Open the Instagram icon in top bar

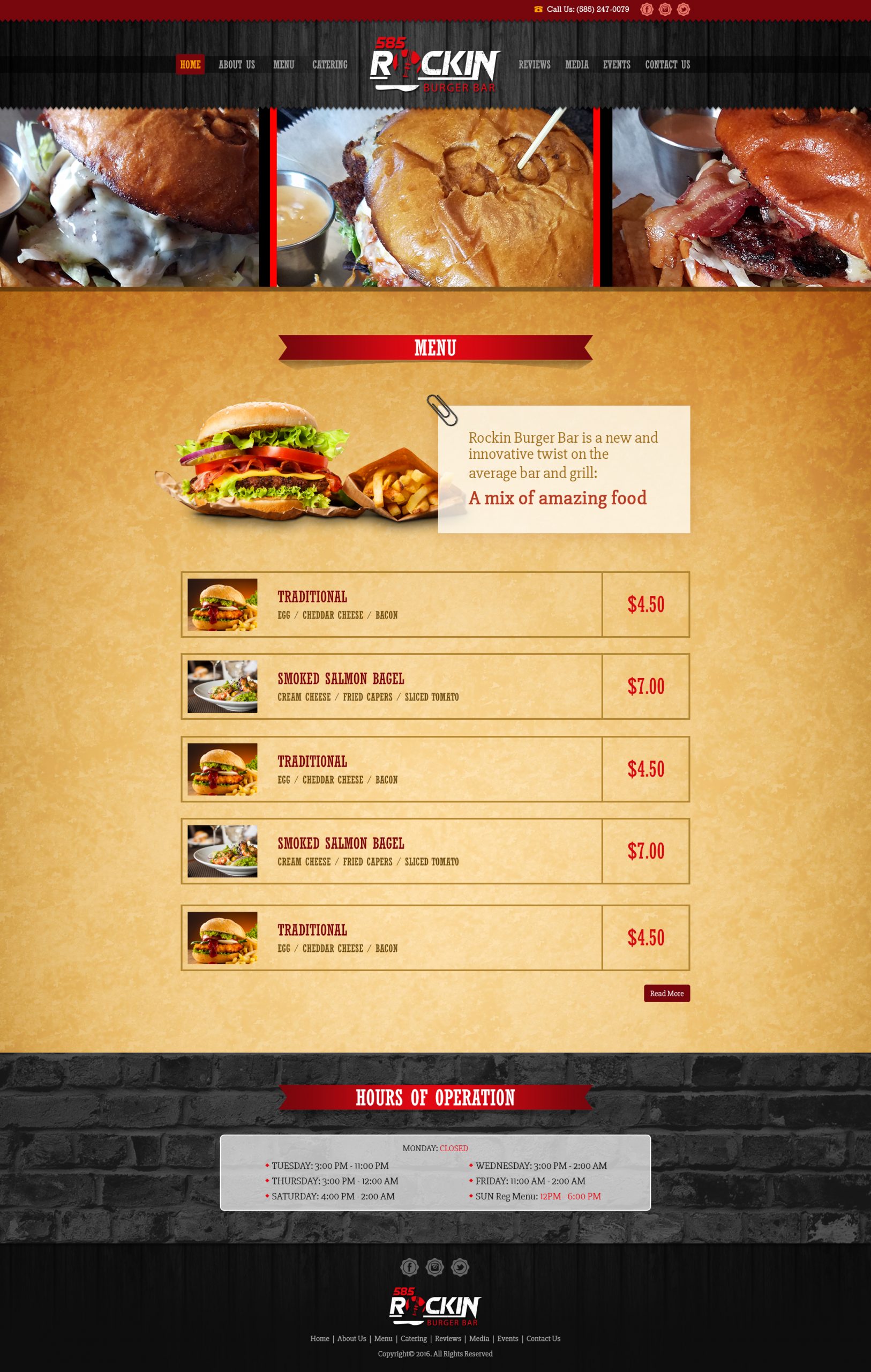coord(665,9)
